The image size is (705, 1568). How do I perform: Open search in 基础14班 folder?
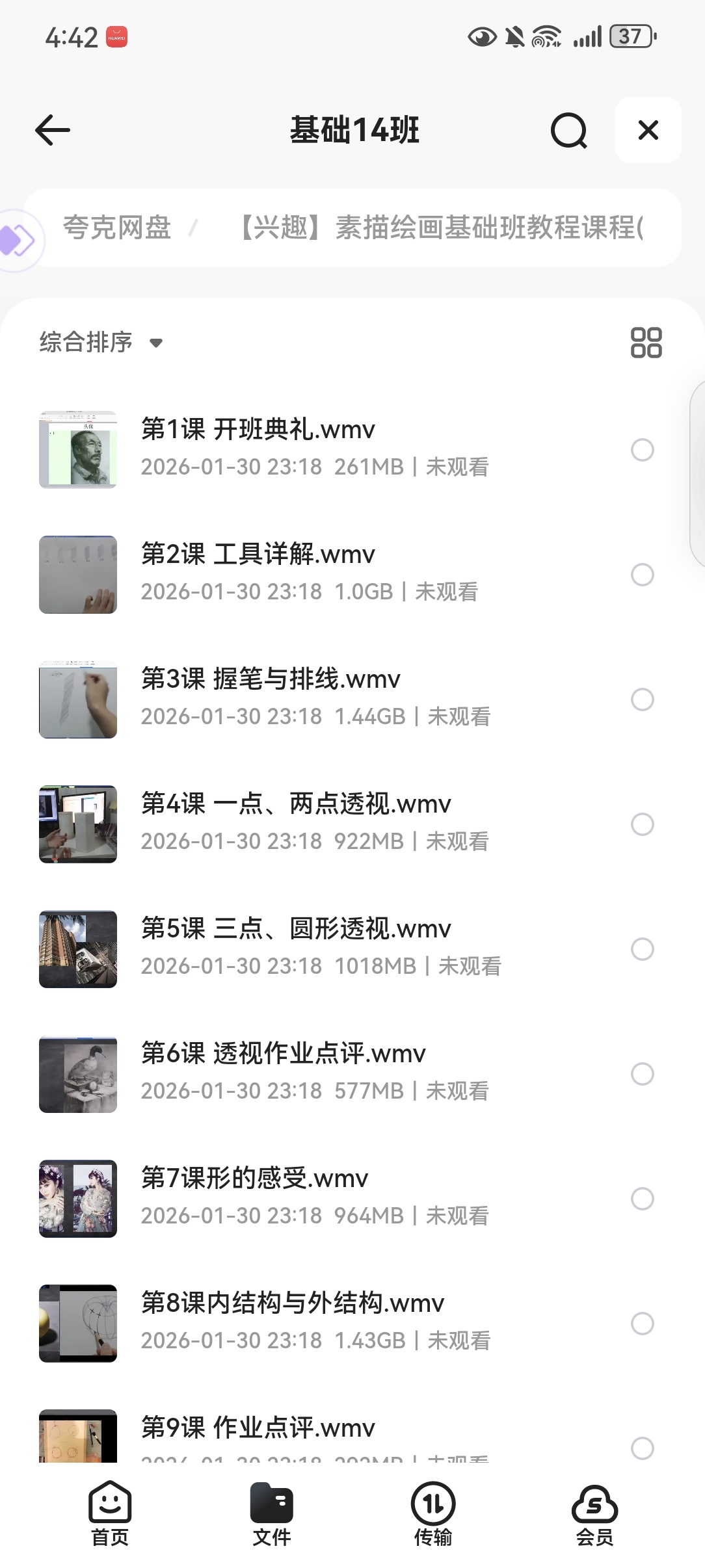(568, 130)
